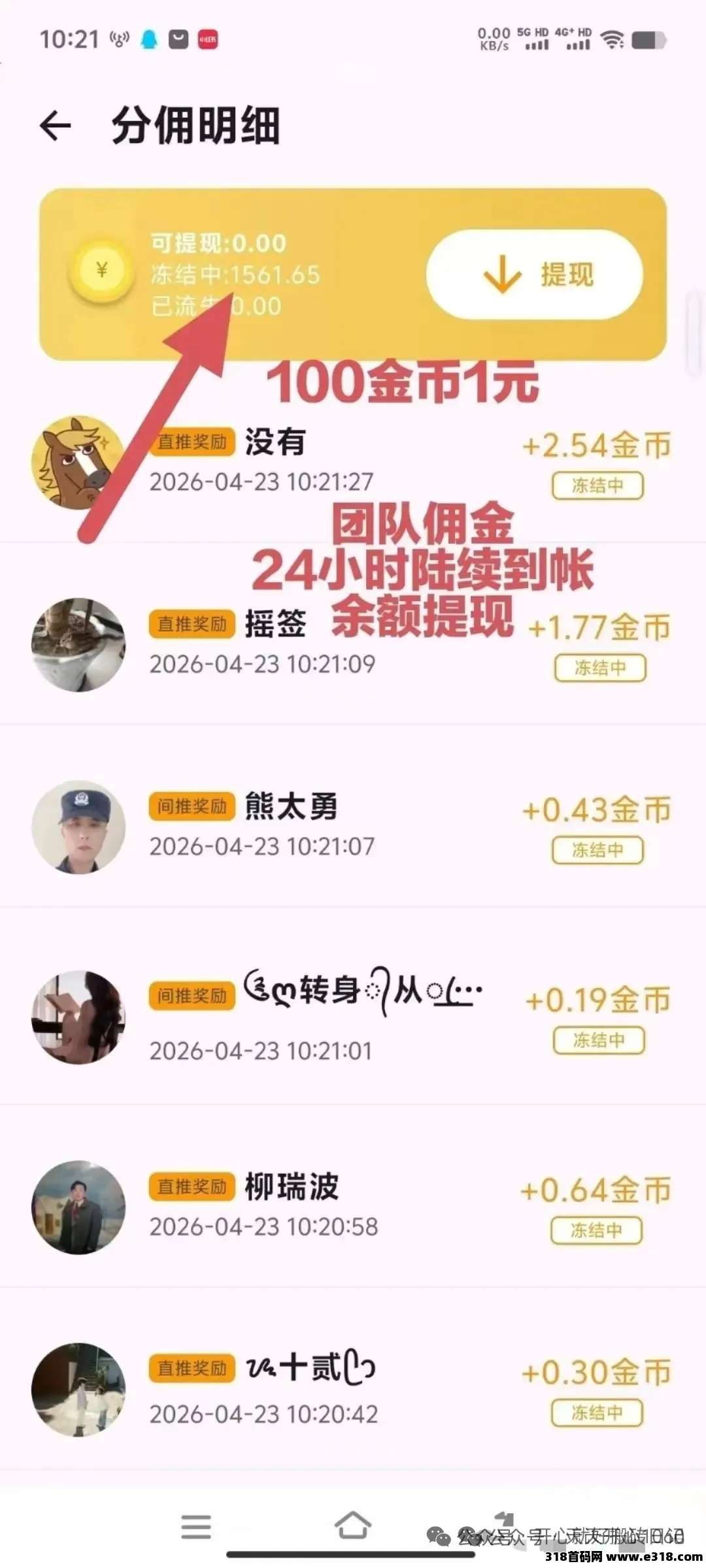
Task: Go to the system home screen
Action: pos(353,1526)
